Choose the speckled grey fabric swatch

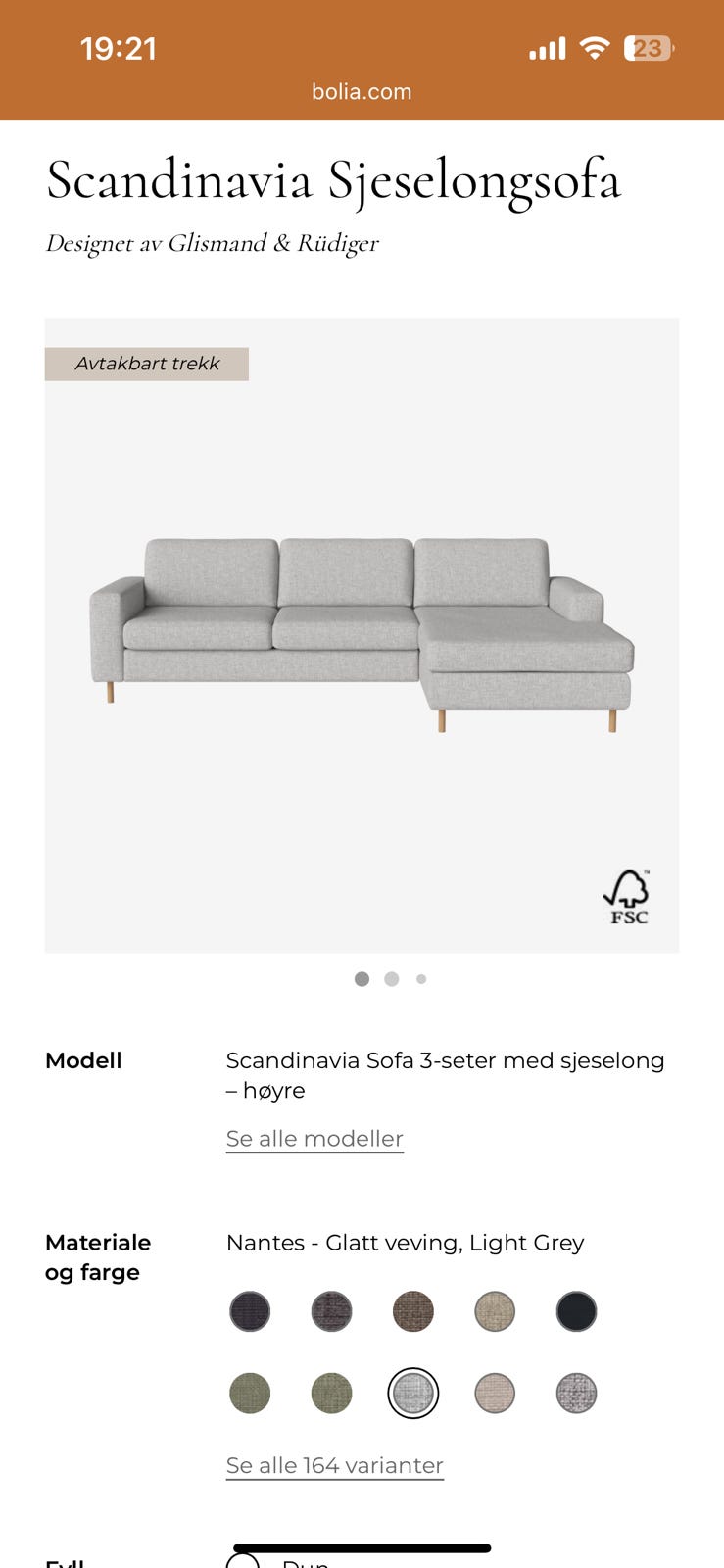(576, 1393)
